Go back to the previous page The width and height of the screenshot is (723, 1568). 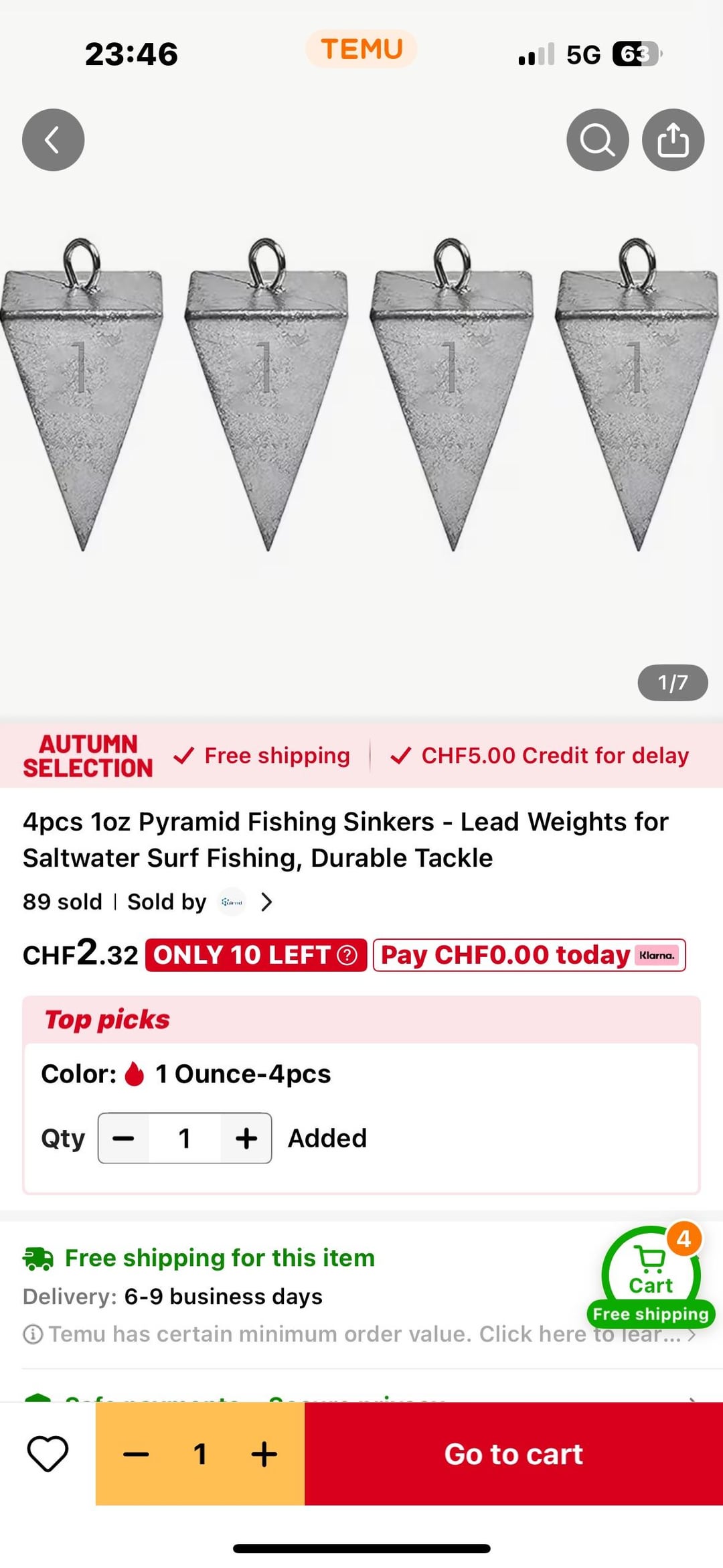pyautogui.click(x=53, y=139)
